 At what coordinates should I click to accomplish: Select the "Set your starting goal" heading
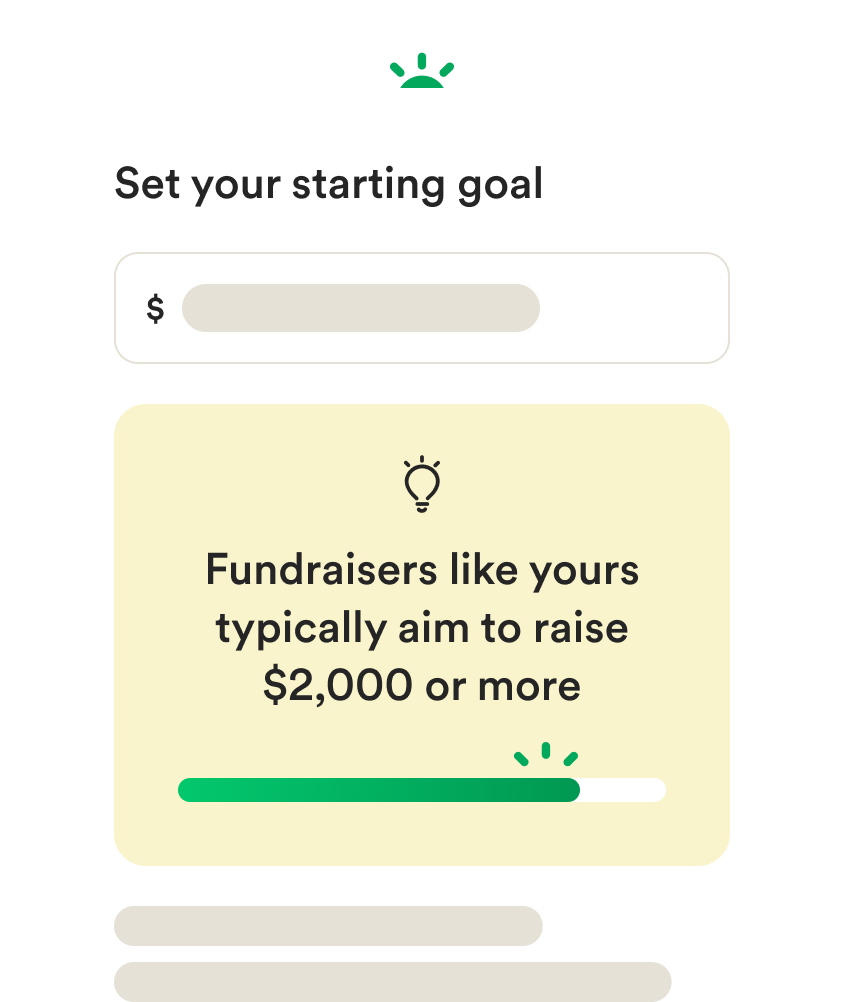[330, 184]
